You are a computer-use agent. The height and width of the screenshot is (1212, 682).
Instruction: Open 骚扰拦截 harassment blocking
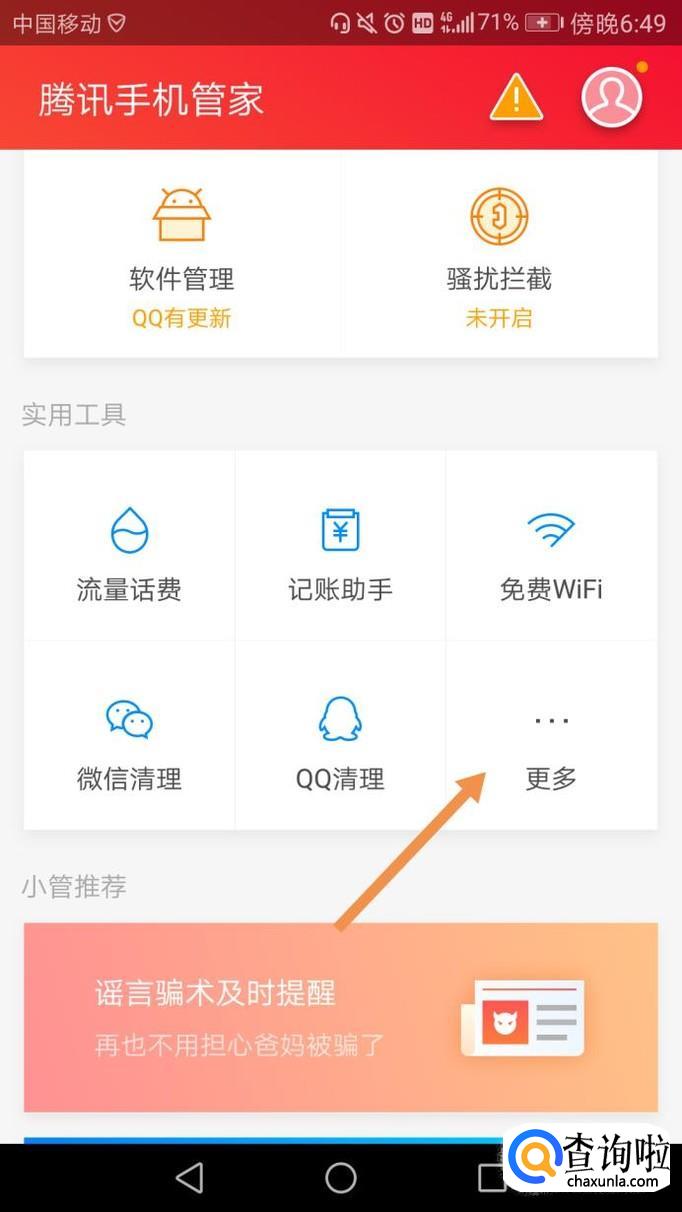point(499,254)
